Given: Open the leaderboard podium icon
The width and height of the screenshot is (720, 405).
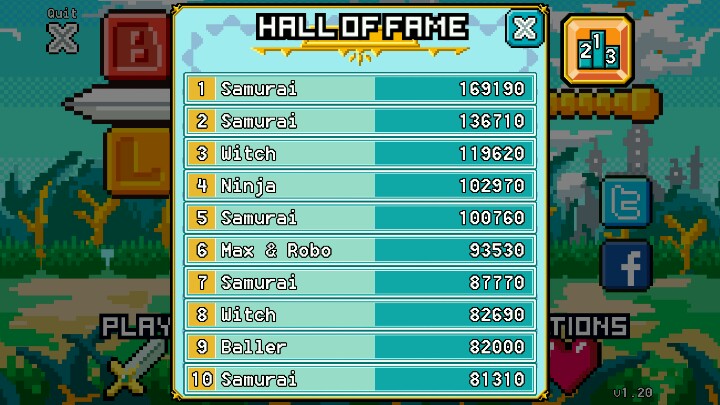Looking at the screenshot, I should [597, 49].
